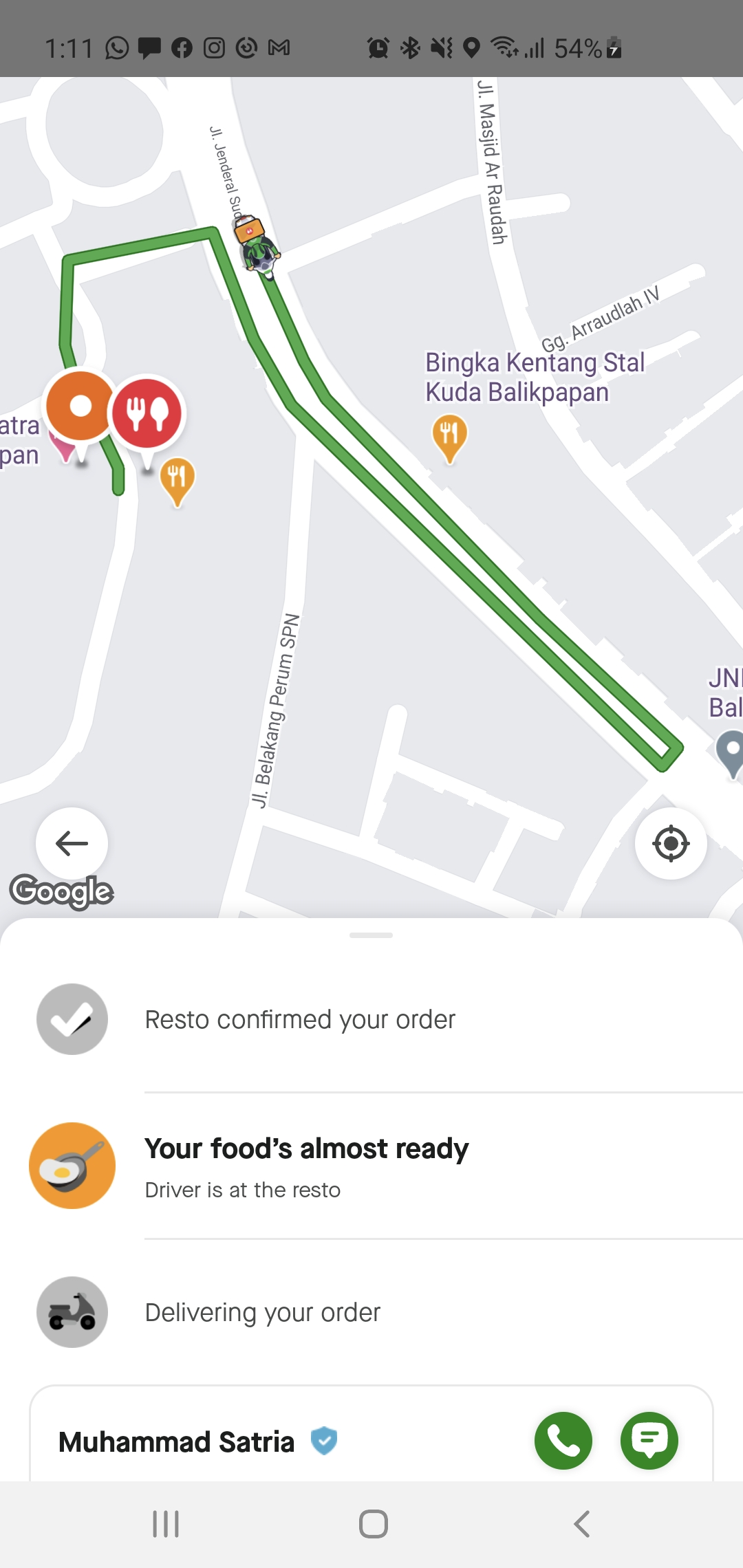
Task: Open chat with driver Muhammad Satria
Action: (649, 1441)
